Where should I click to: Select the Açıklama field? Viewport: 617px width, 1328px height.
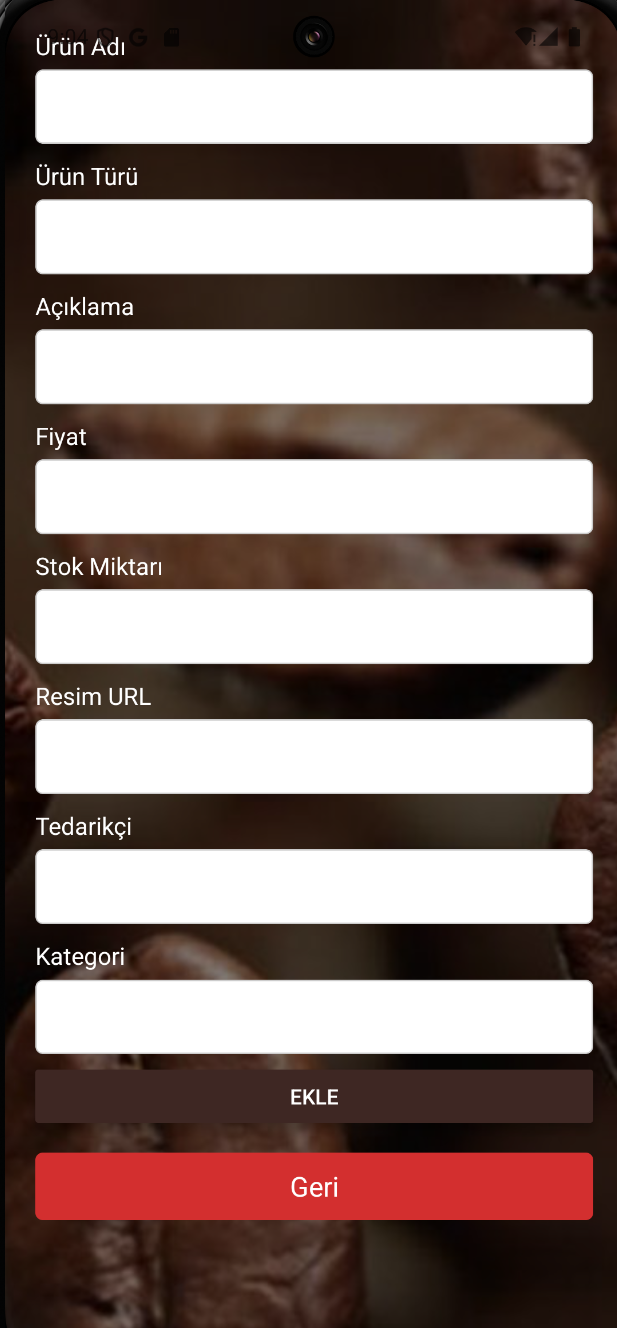pyautogui.click(x=314, y=367)
